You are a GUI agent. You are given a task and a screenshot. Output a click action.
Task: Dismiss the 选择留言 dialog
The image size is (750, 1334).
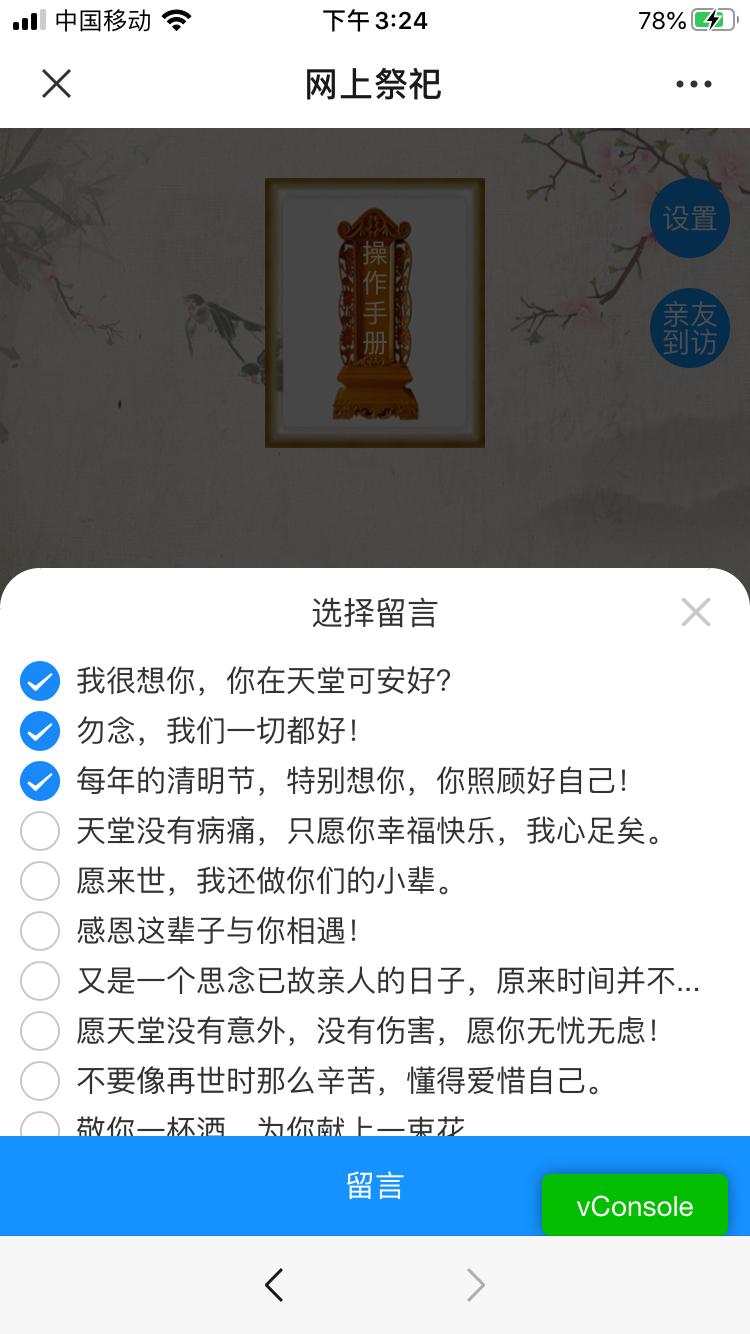coord(696,612)
